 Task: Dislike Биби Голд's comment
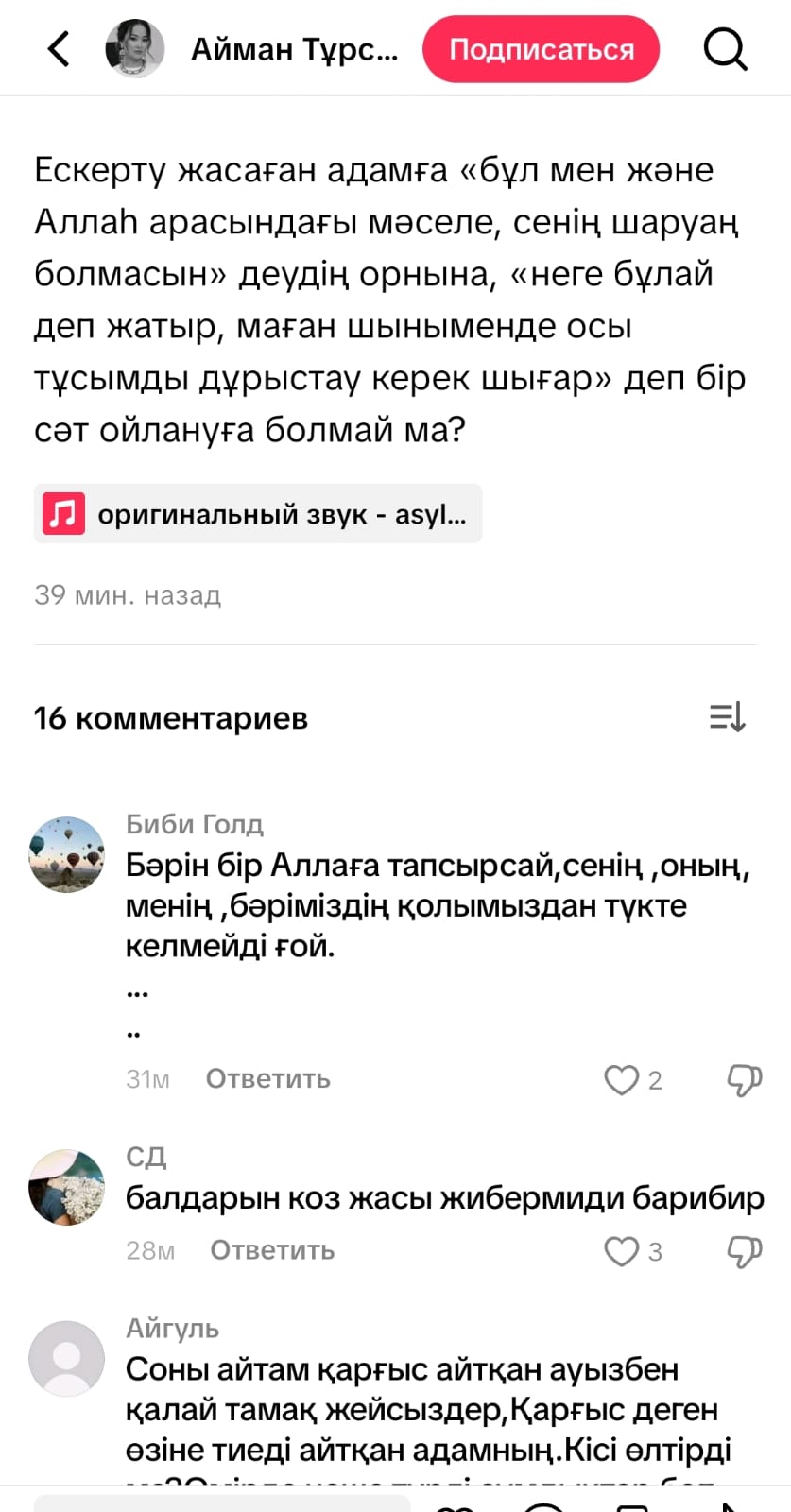point(744,1079)
